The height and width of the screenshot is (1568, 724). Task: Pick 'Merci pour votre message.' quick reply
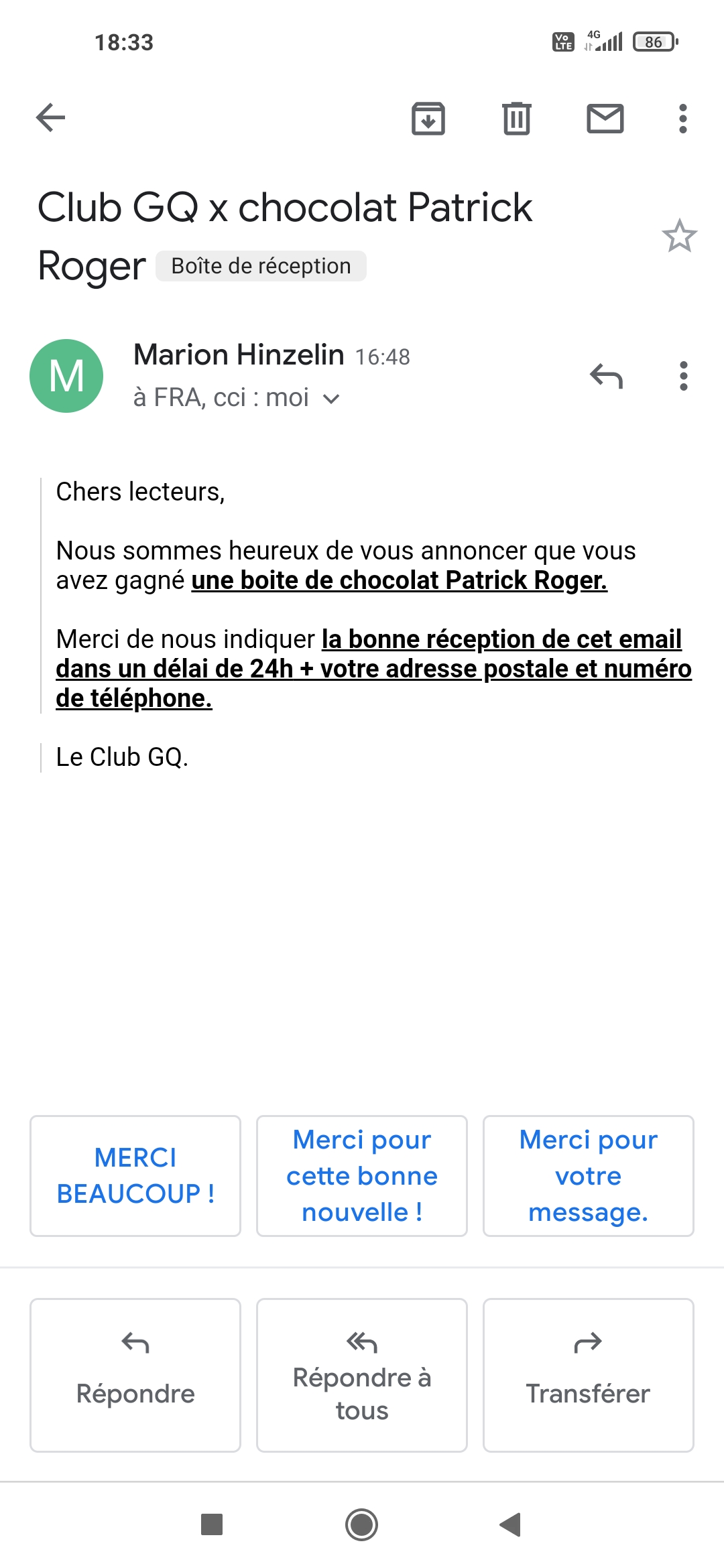tap(589, 1176)
